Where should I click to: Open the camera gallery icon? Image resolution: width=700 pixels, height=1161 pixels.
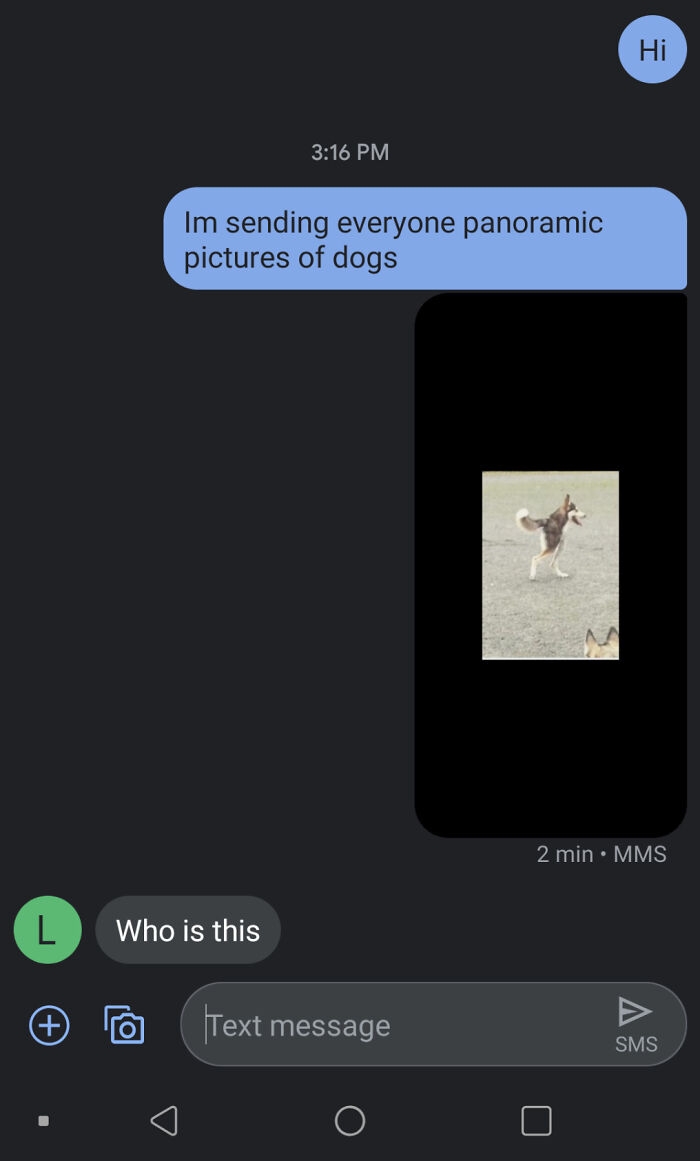[x=124, y=1025]
